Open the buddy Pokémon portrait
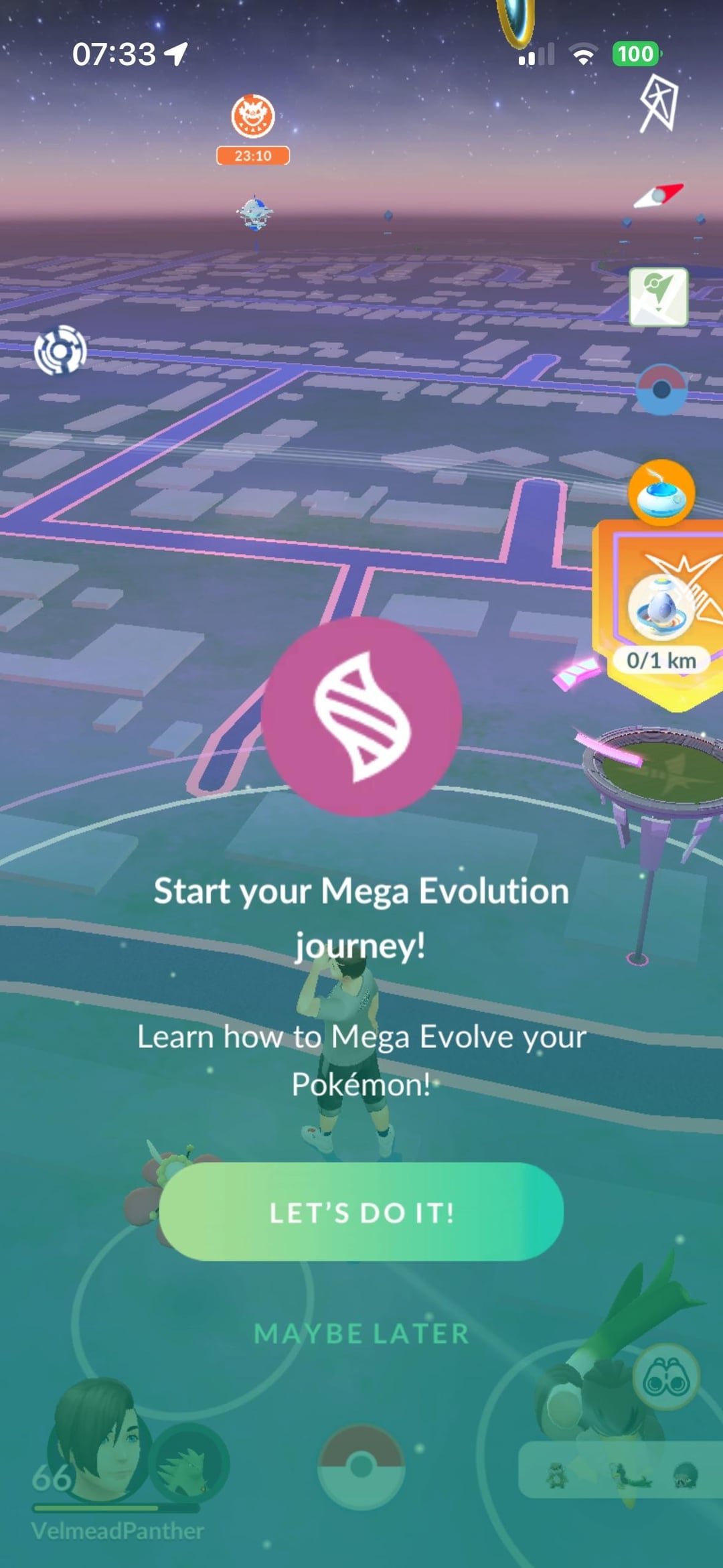This screenshot has width=723, height=1568. (189, 1465)
